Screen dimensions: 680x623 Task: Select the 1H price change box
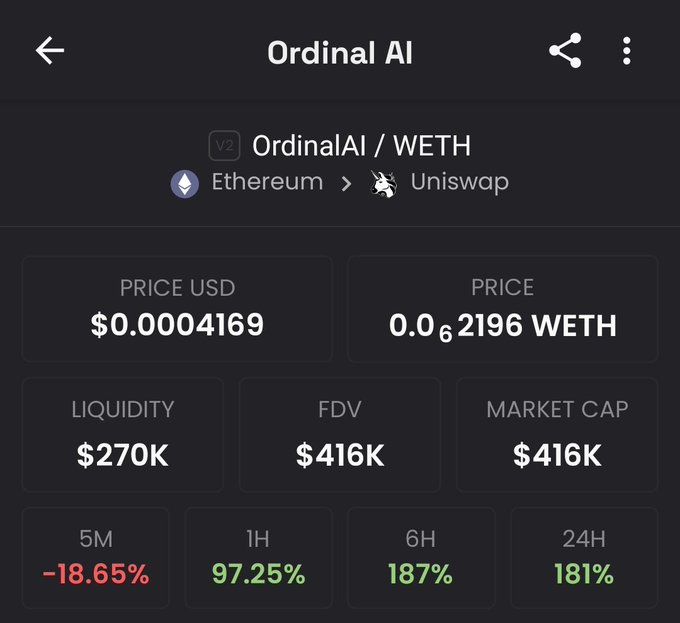[258, 558]
